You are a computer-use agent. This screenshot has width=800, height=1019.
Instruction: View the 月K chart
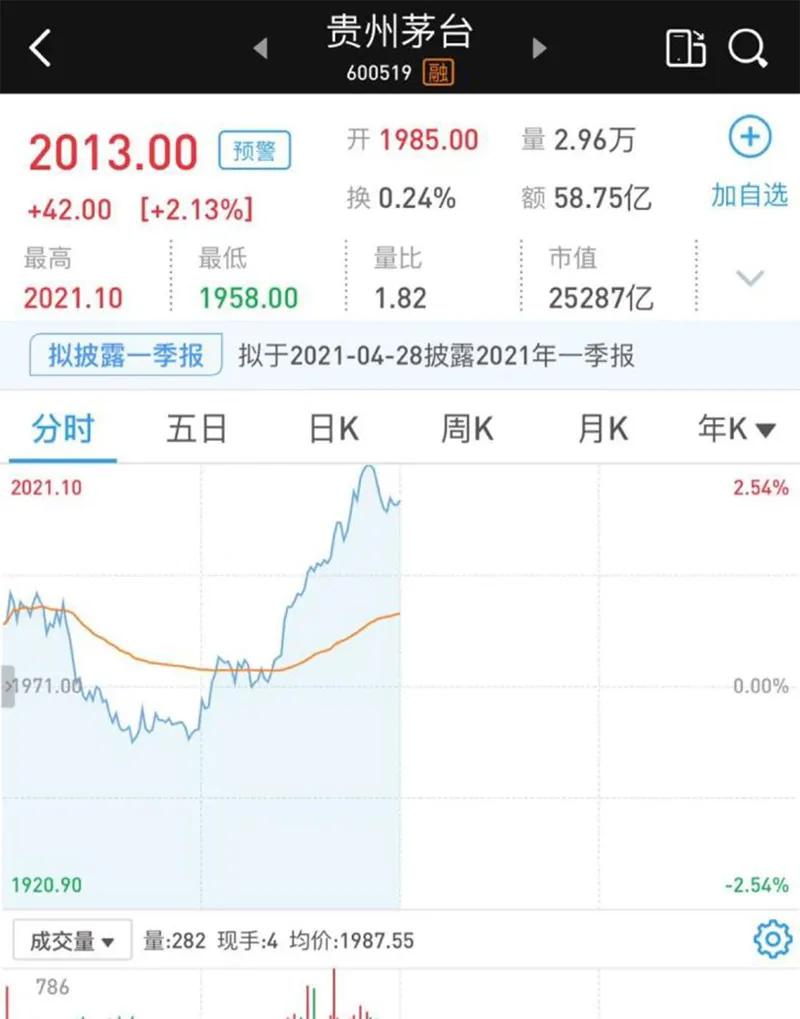602,430
